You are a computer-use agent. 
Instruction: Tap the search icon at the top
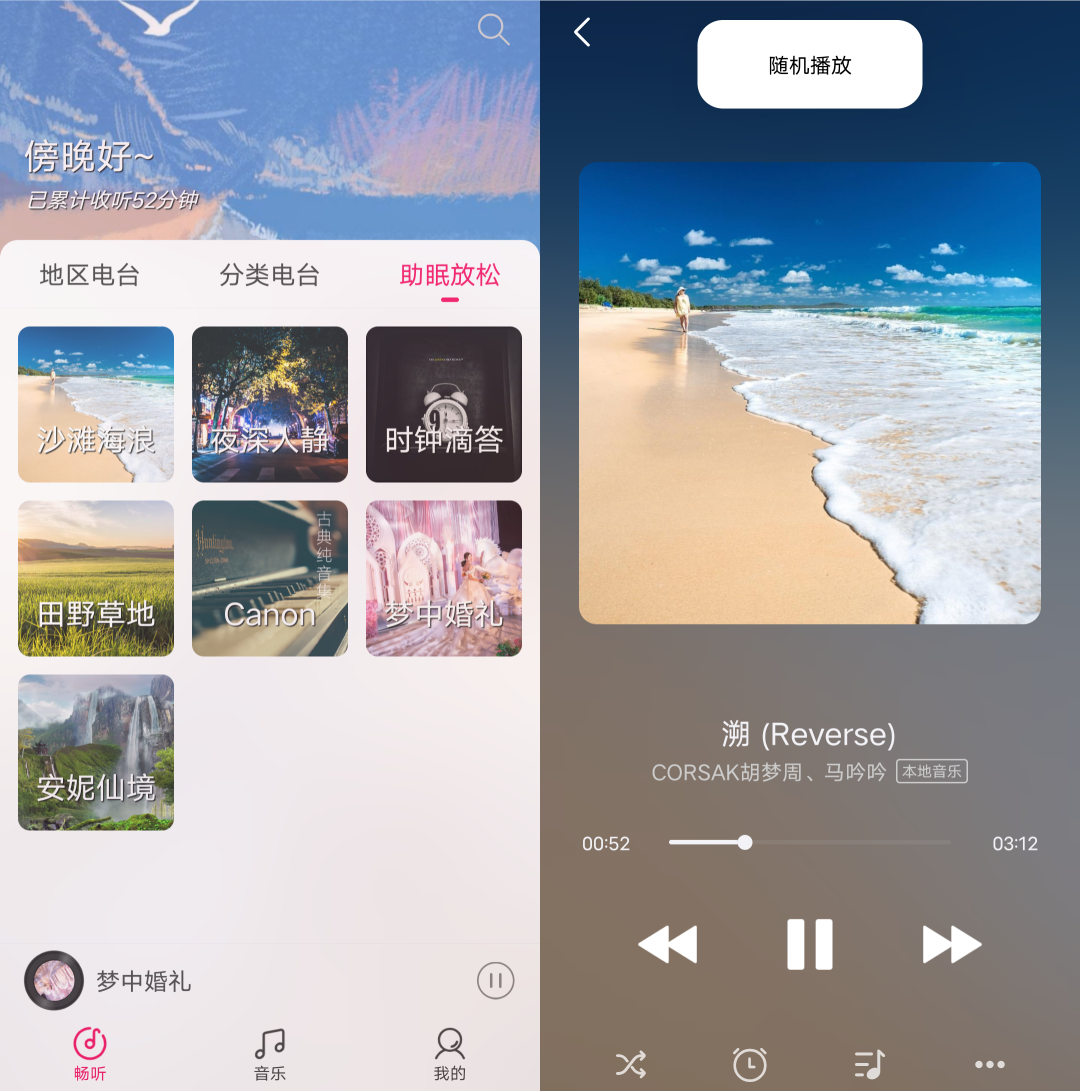pyautogui.click(x=493, y=30)
